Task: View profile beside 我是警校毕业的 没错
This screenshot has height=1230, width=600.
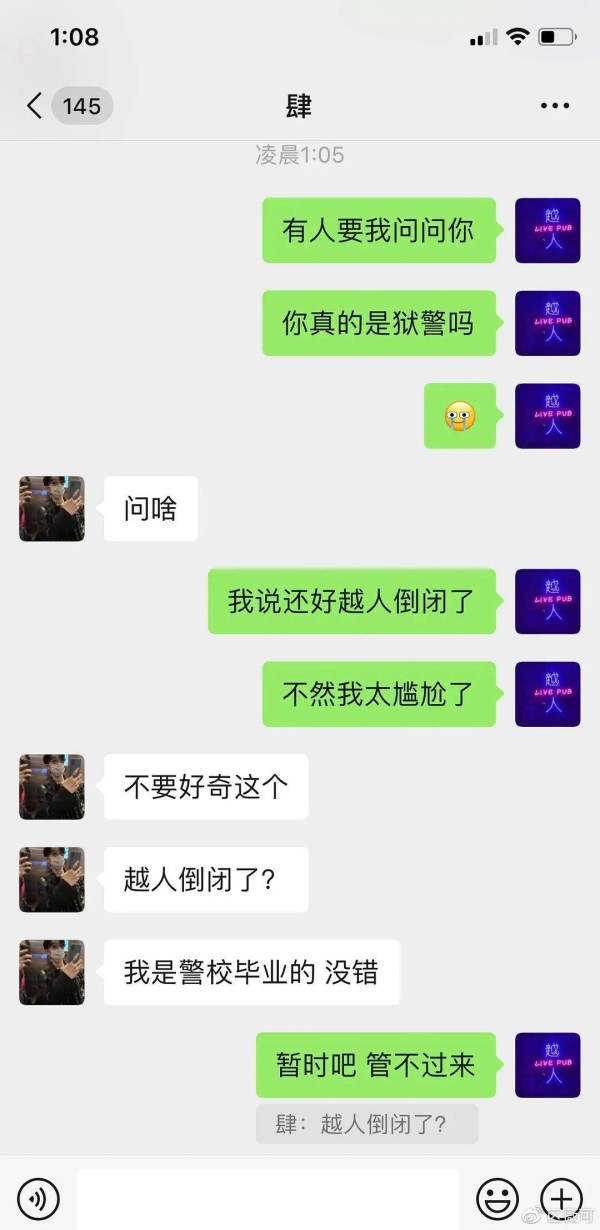Action: [x=52, y=972]
